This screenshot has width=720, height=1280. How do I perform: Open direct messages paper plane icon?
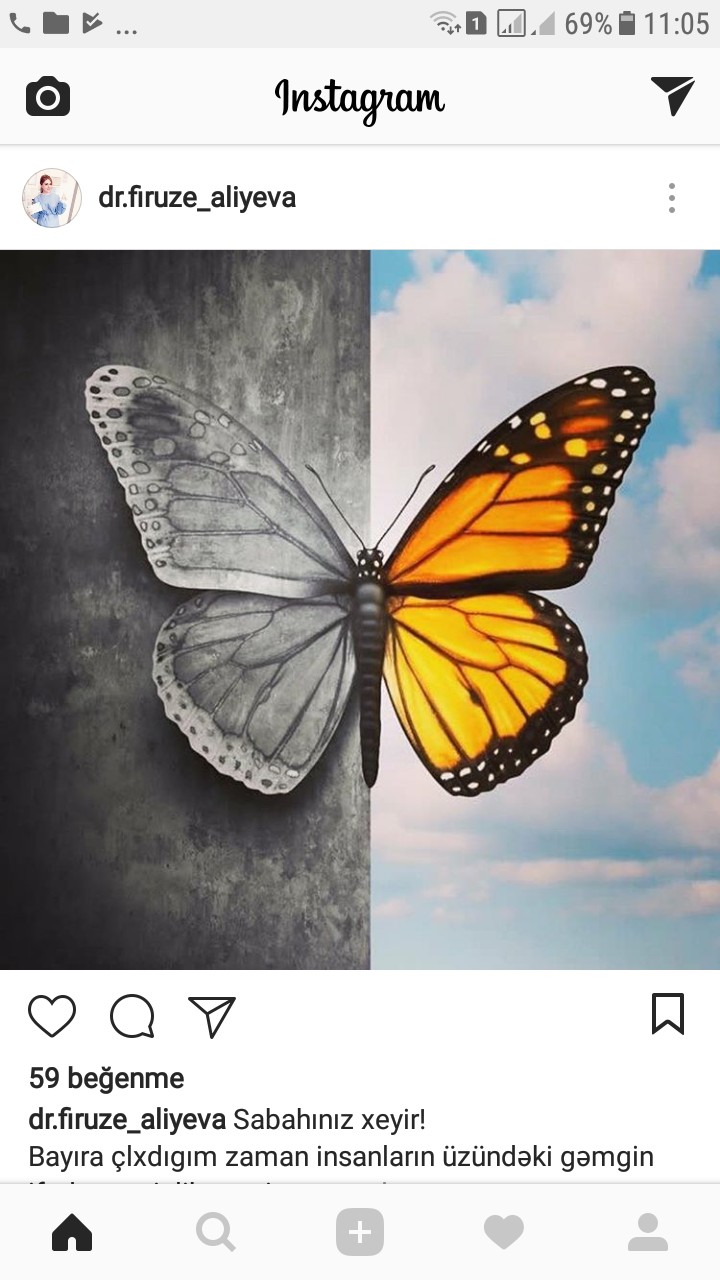672,96
